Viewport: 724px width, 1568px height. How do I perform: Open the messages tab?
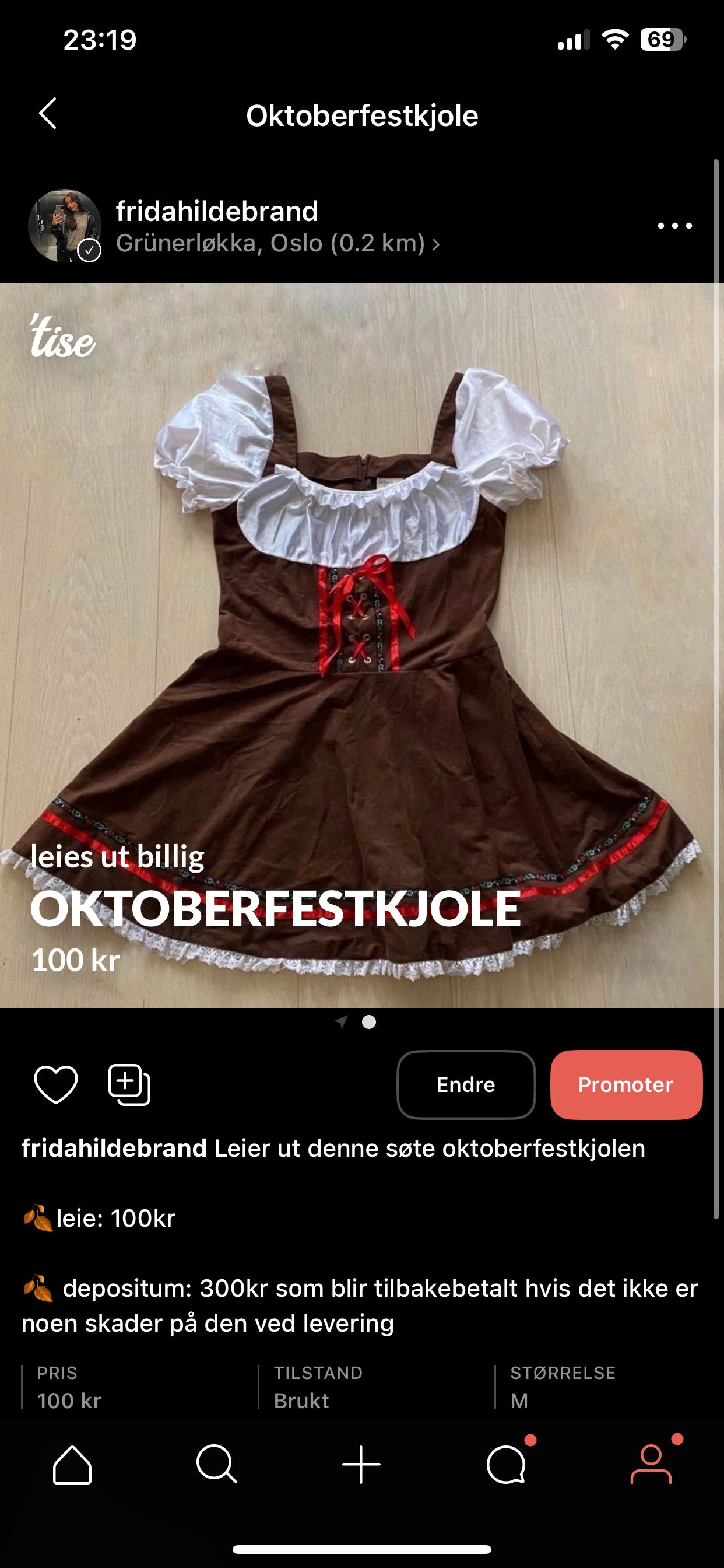(x=506, y=1465)
